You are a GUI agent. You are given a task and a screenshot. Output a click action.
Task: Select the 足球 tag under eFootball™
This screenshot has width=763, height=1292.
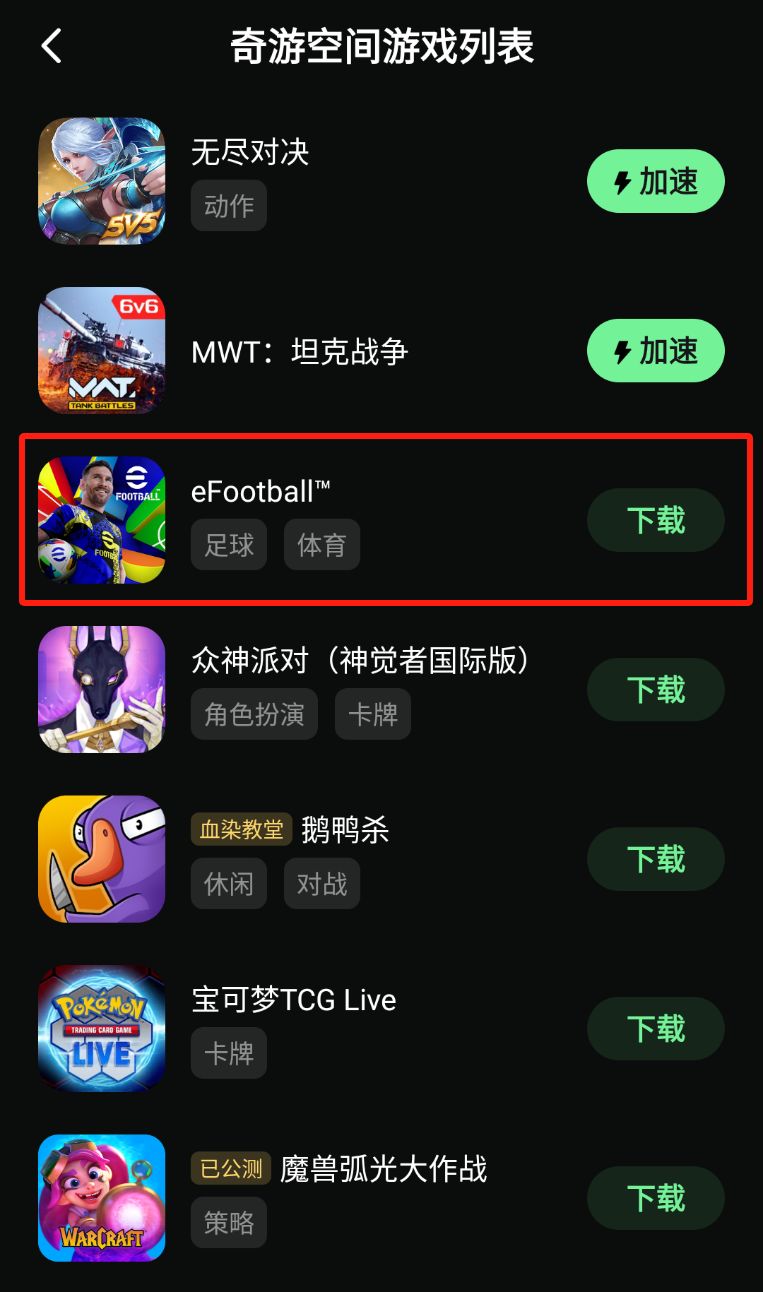[x=228, y=544]
